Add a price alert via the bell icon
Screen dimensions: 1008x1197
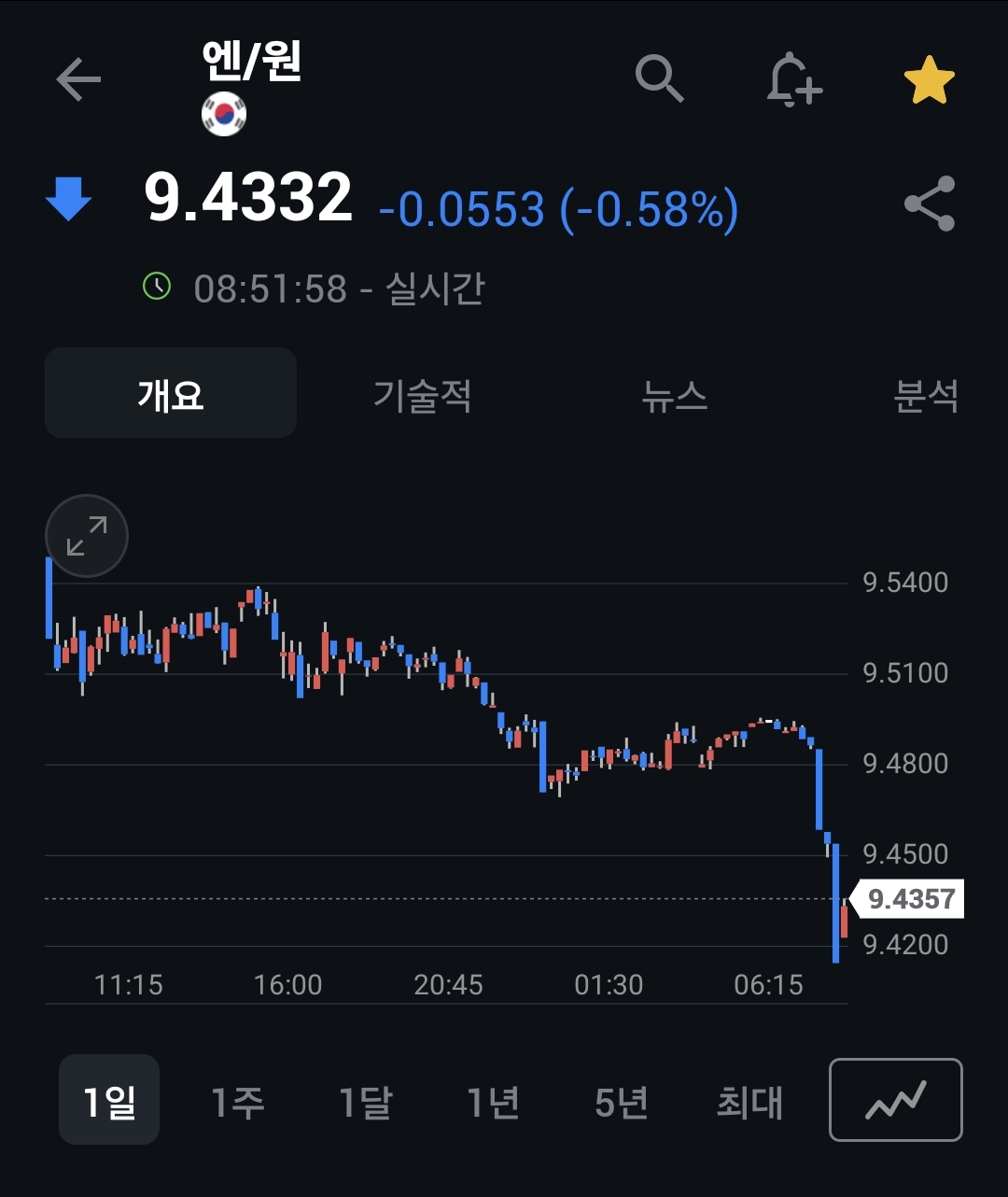pos(793,80)
